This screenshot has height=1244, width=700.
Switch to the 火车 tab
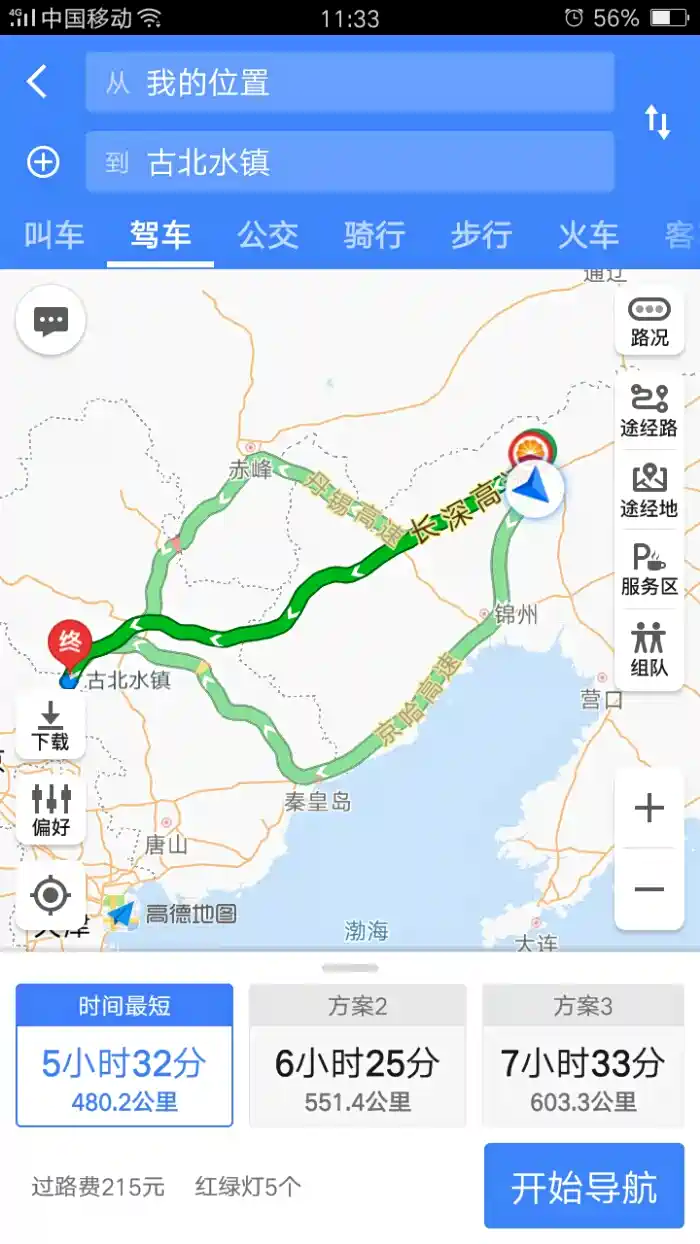[x=588, y=236]
